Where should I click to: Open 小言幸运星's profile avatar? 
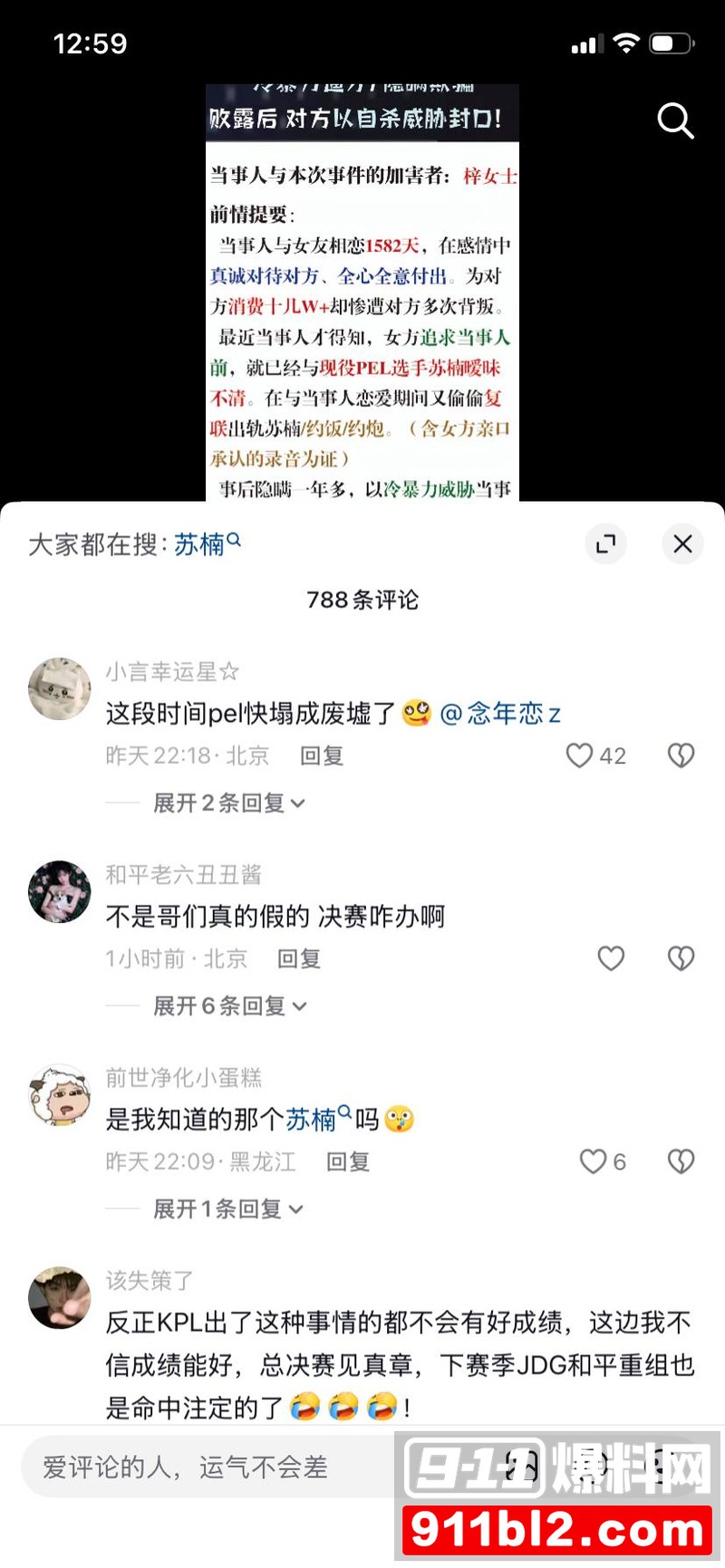click(x=60, y=688)
